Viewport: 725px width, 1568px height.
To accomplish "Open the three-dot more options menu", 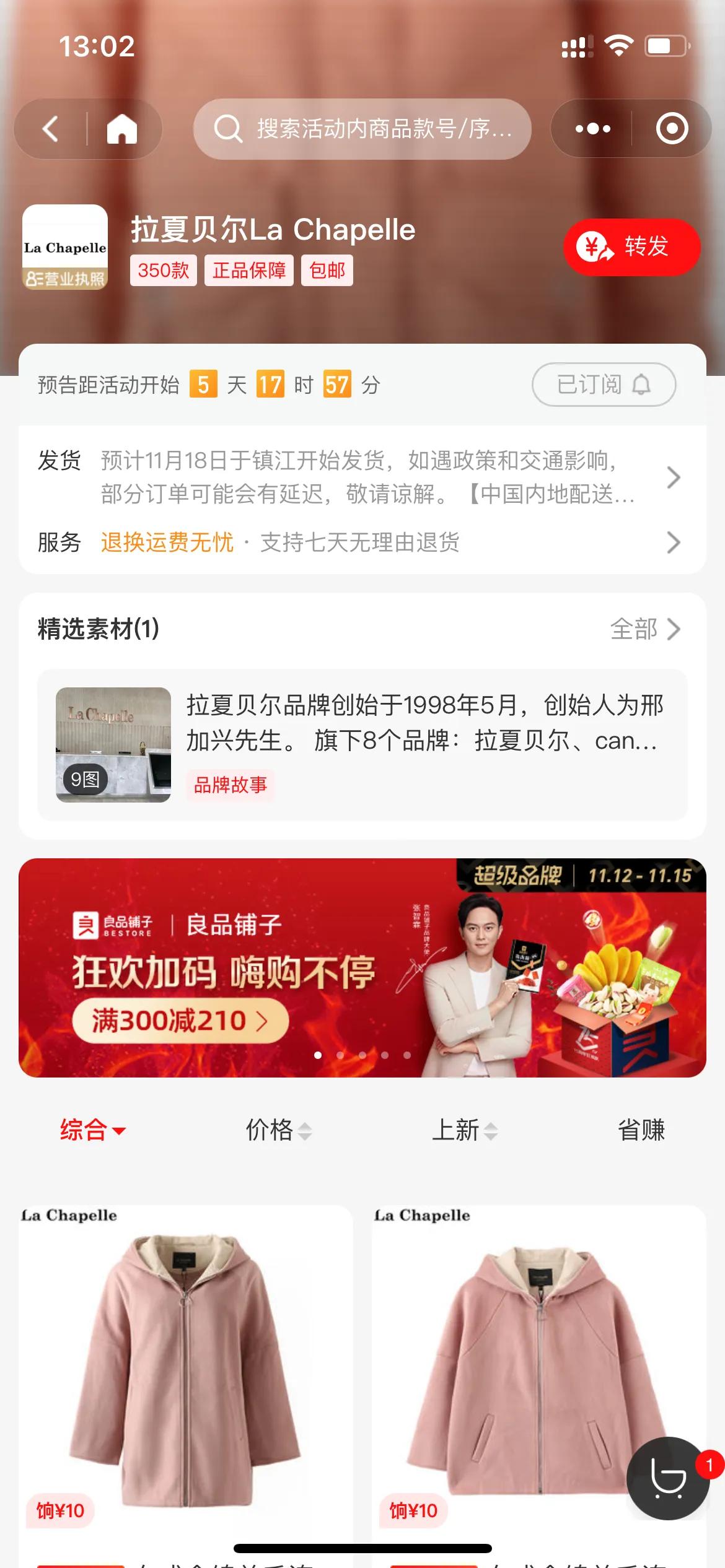I will click(x=593, y=129).
